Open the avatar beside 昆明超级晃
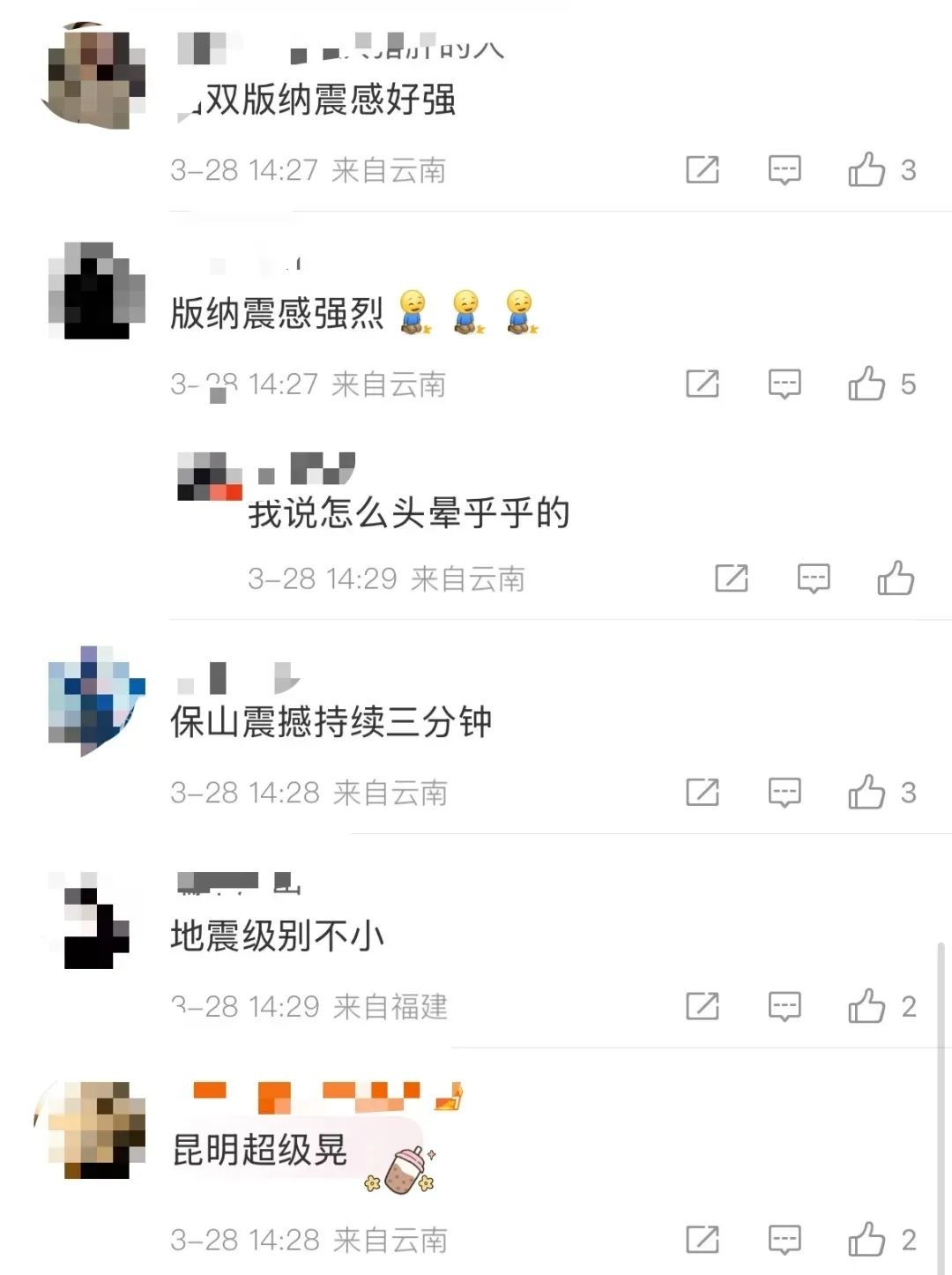Image resolution: width=952 pixels, height=1275 pixels. pos(95,1130)
